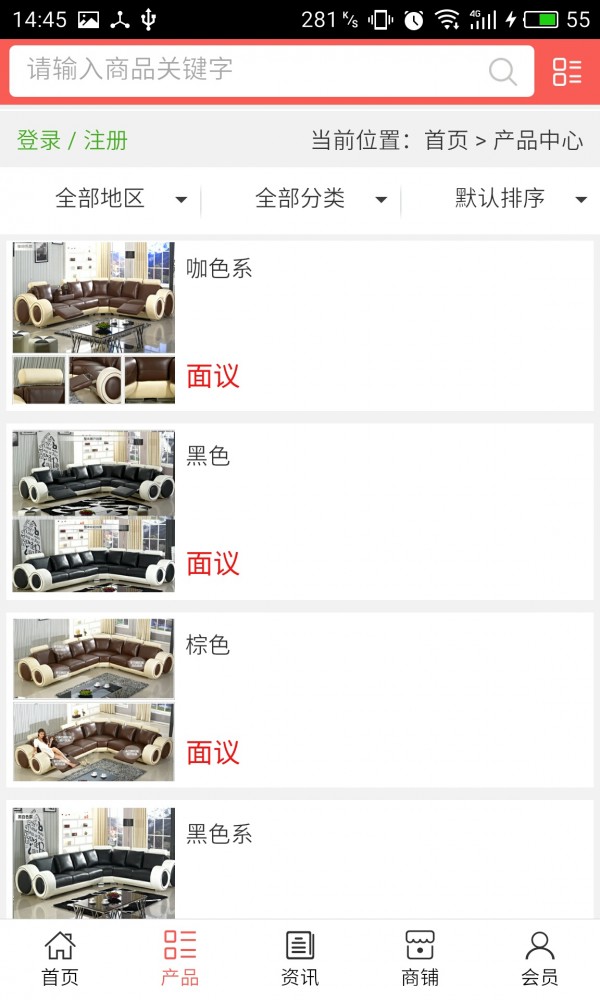The height and width of the screenshot is (1000, 600).
Task: Expand the 全部地区 dropdown
Action: coord(120,199)
